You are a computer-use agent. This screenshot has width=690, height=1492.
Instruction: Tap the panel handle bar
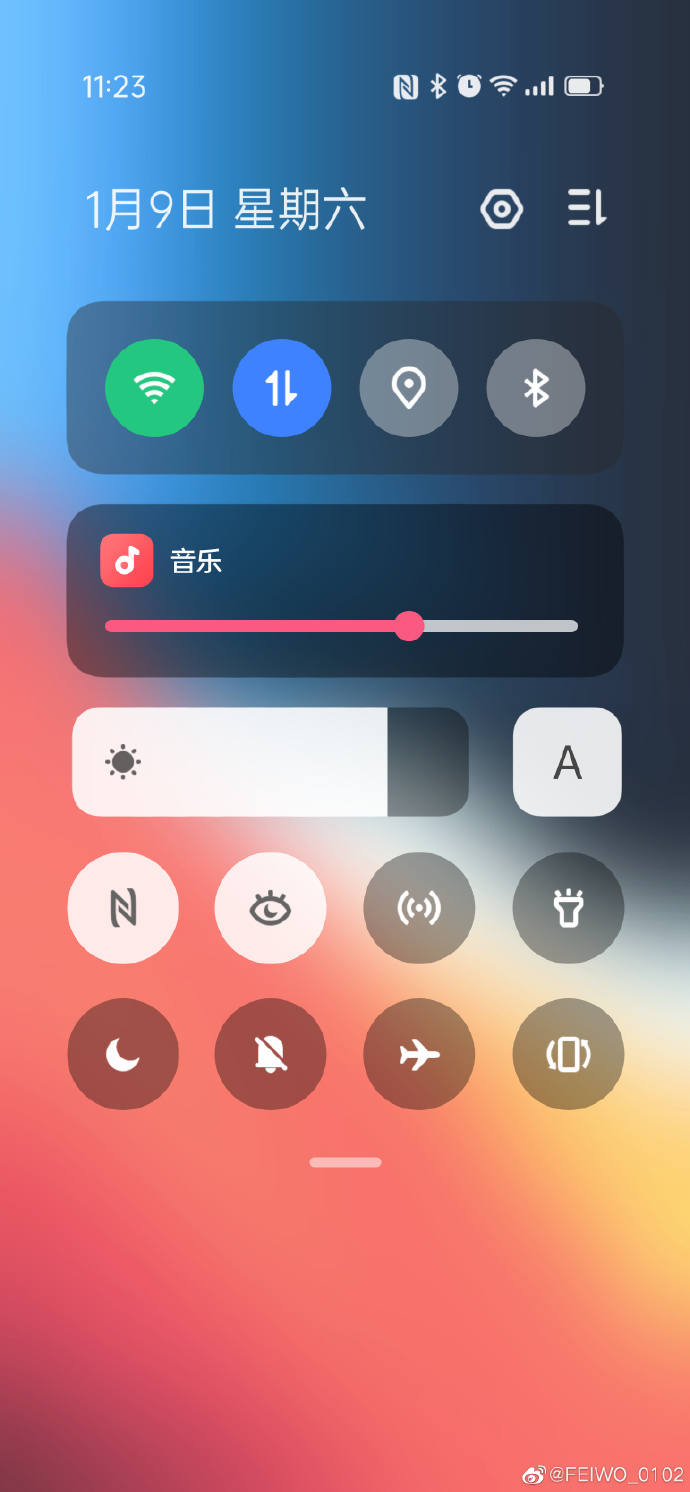(345, 1162)
